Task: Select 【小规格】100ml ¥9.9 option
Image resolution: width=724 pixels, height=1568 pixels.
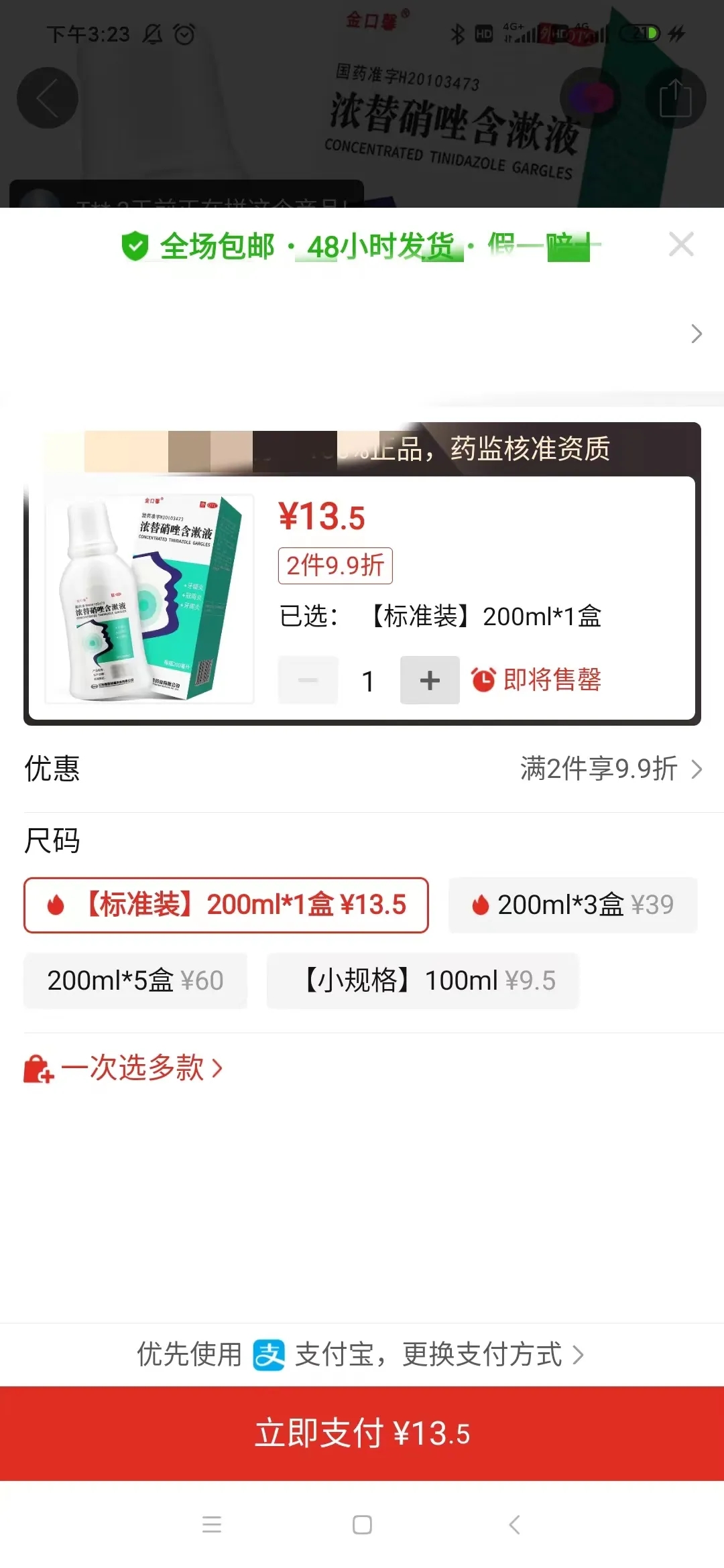Action: (x=422, y=980)
